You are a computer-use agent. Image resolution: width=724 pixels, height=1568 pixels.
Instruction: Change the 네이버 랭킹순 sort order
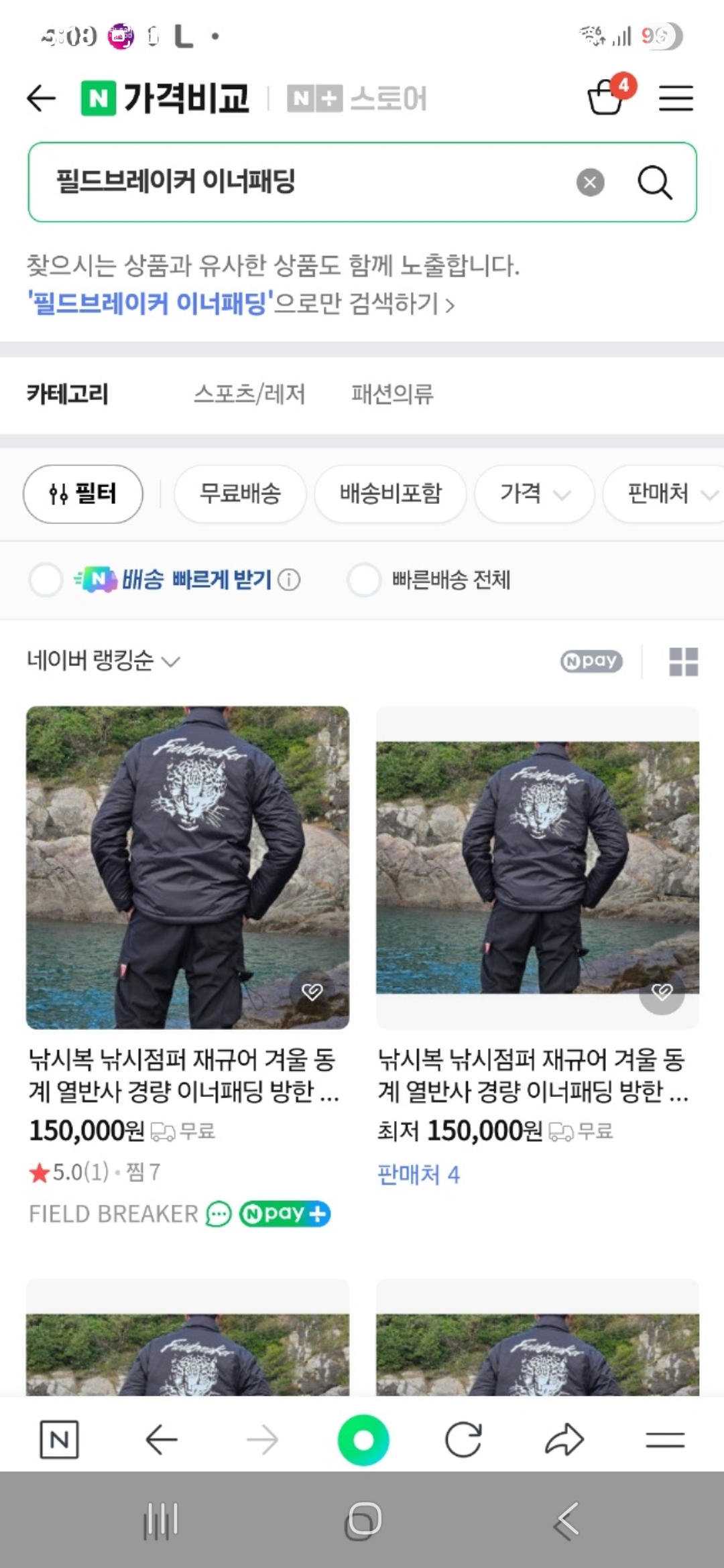(x=103, y=661)
